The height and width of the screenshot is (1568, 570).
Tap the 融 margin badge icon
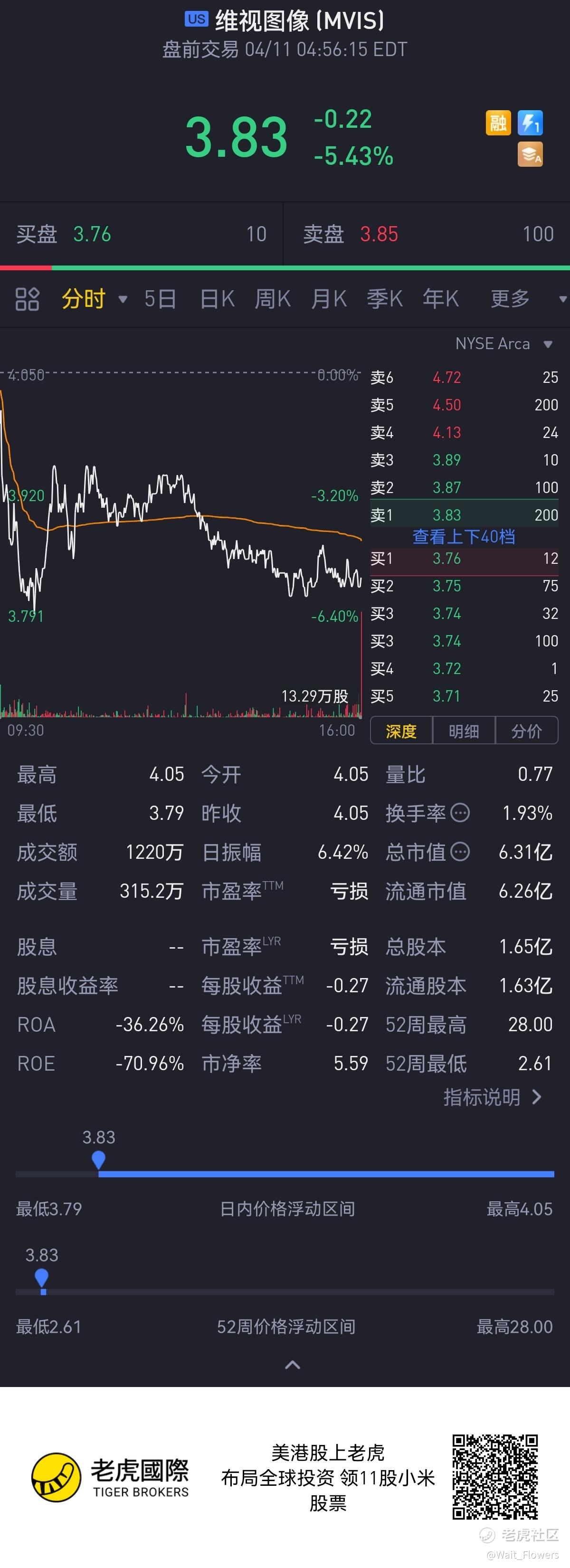[498, 124]
